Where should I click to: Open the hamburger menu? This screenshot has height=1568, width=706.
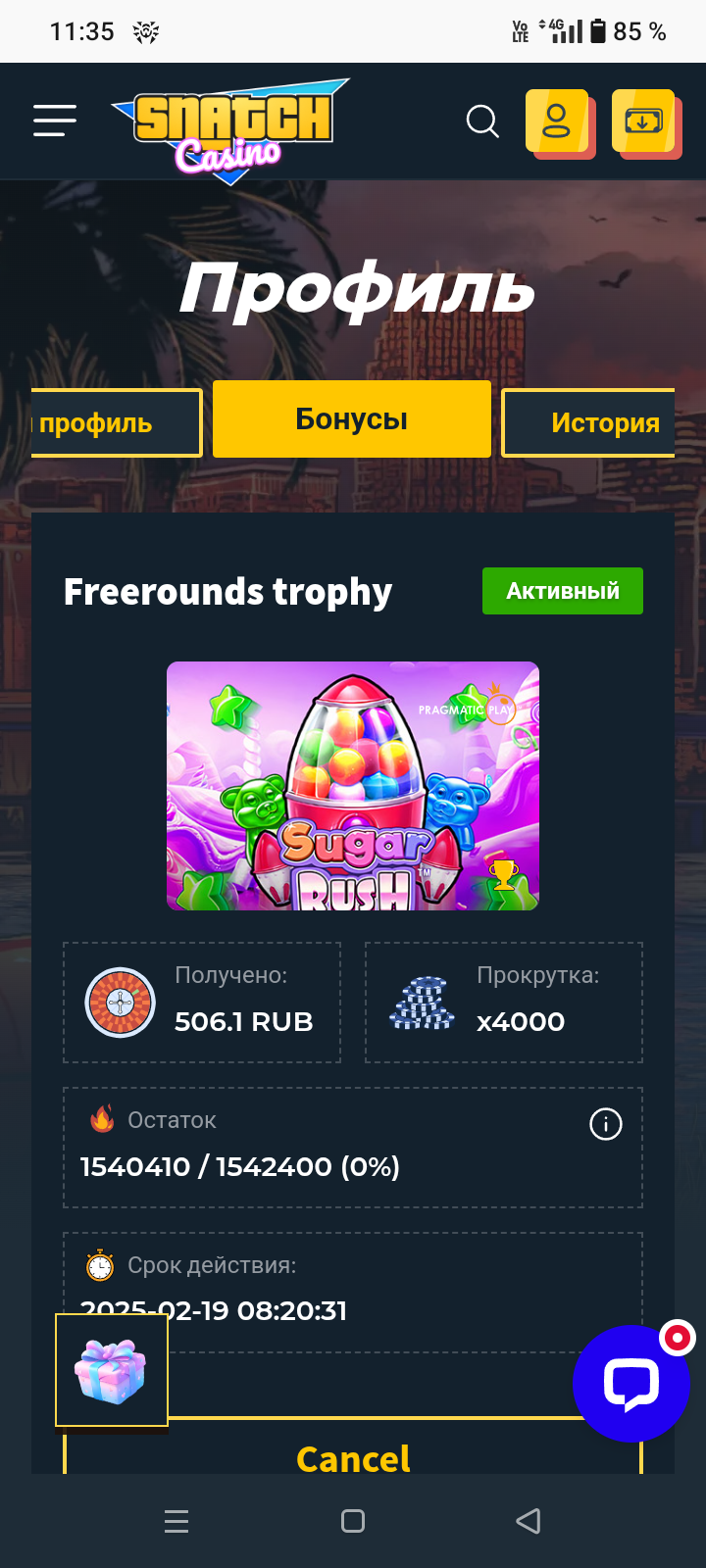click(55, 121)
